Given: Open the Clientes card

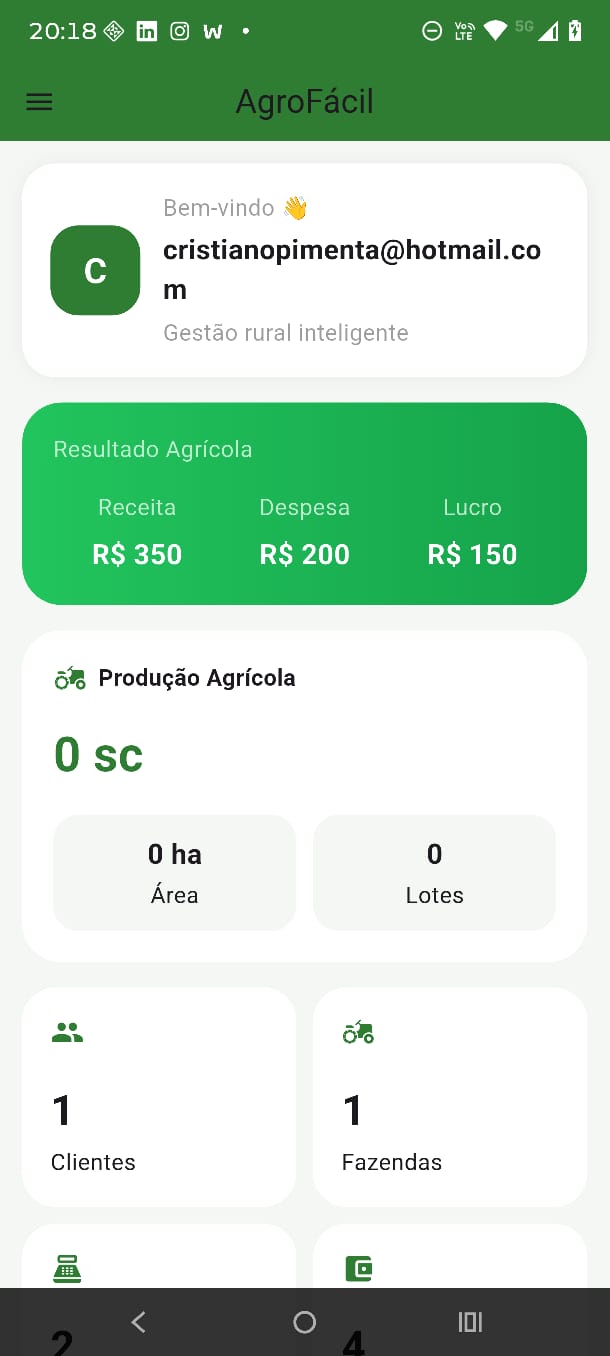Looking at the screenshot, I should pyautogui.click(x=159, y=1097).
